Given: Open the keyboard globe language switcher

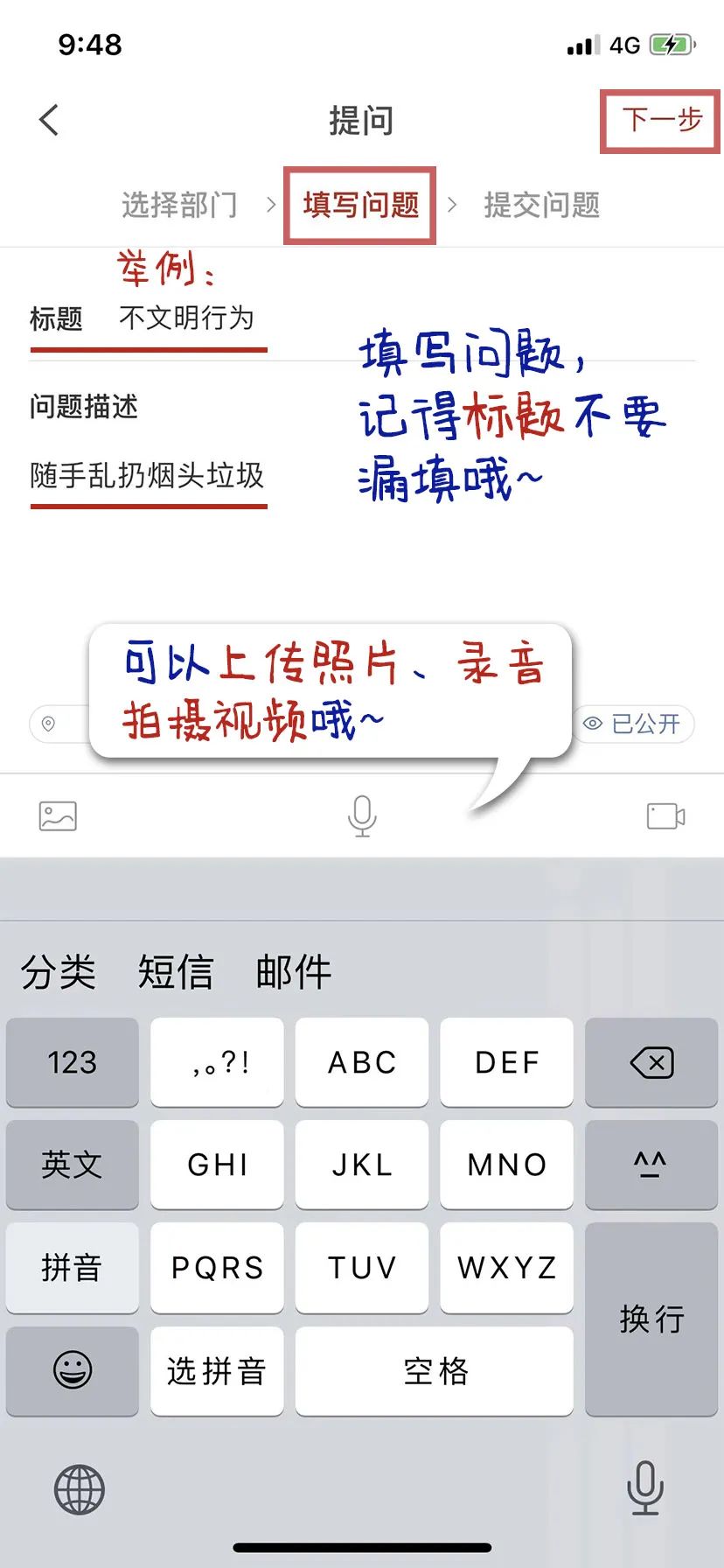Looking at the screenshot, I should click(80, 1490).
